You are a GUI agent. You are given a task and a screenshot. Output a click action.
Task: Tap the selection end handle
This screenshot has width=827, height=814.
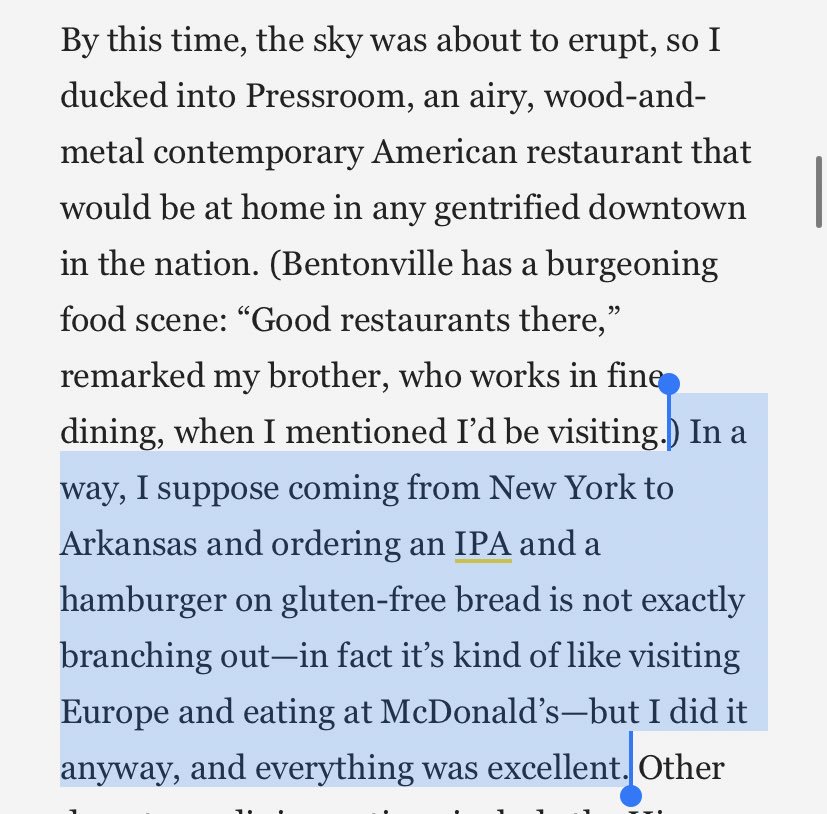click(631, 796)
